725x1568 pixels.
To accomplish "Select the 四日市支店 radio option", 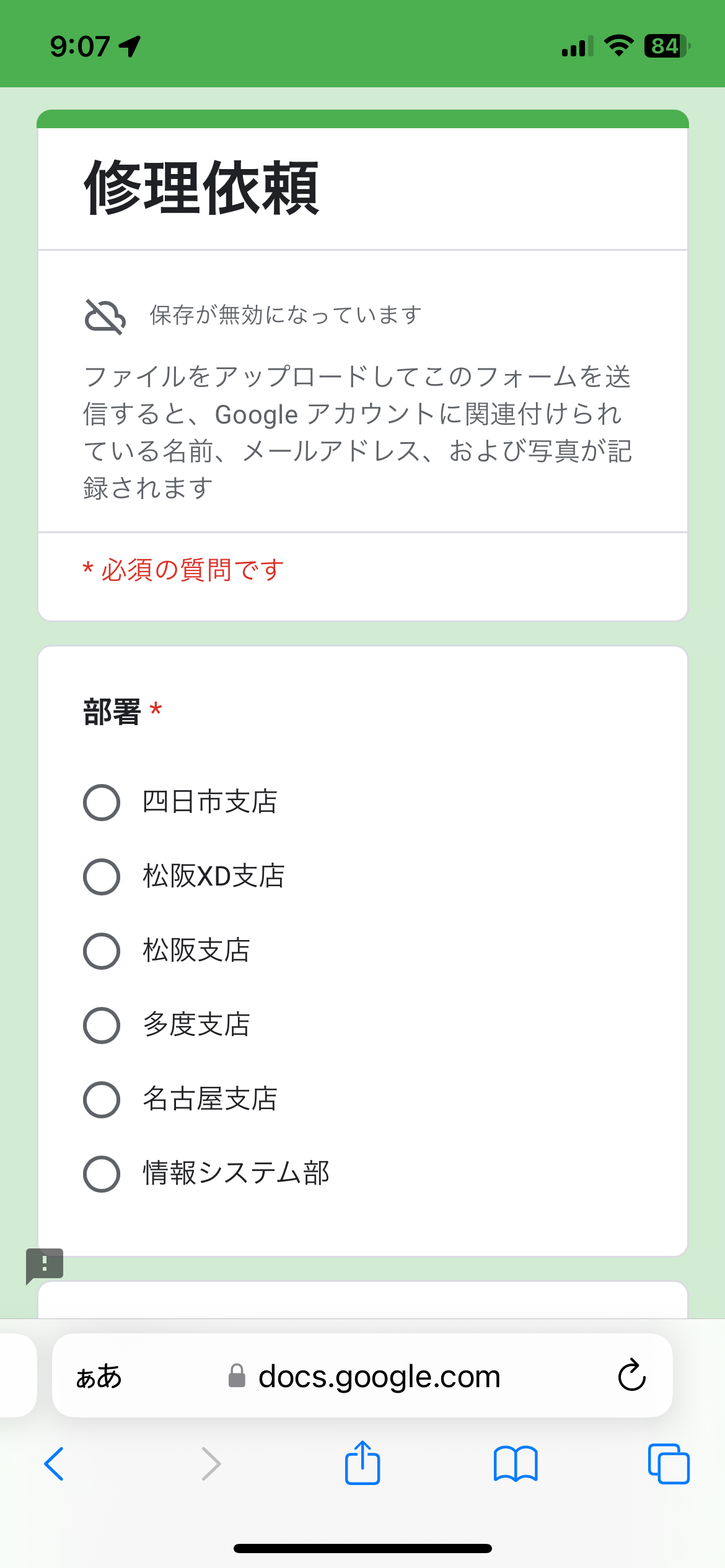I will [102, 803].
